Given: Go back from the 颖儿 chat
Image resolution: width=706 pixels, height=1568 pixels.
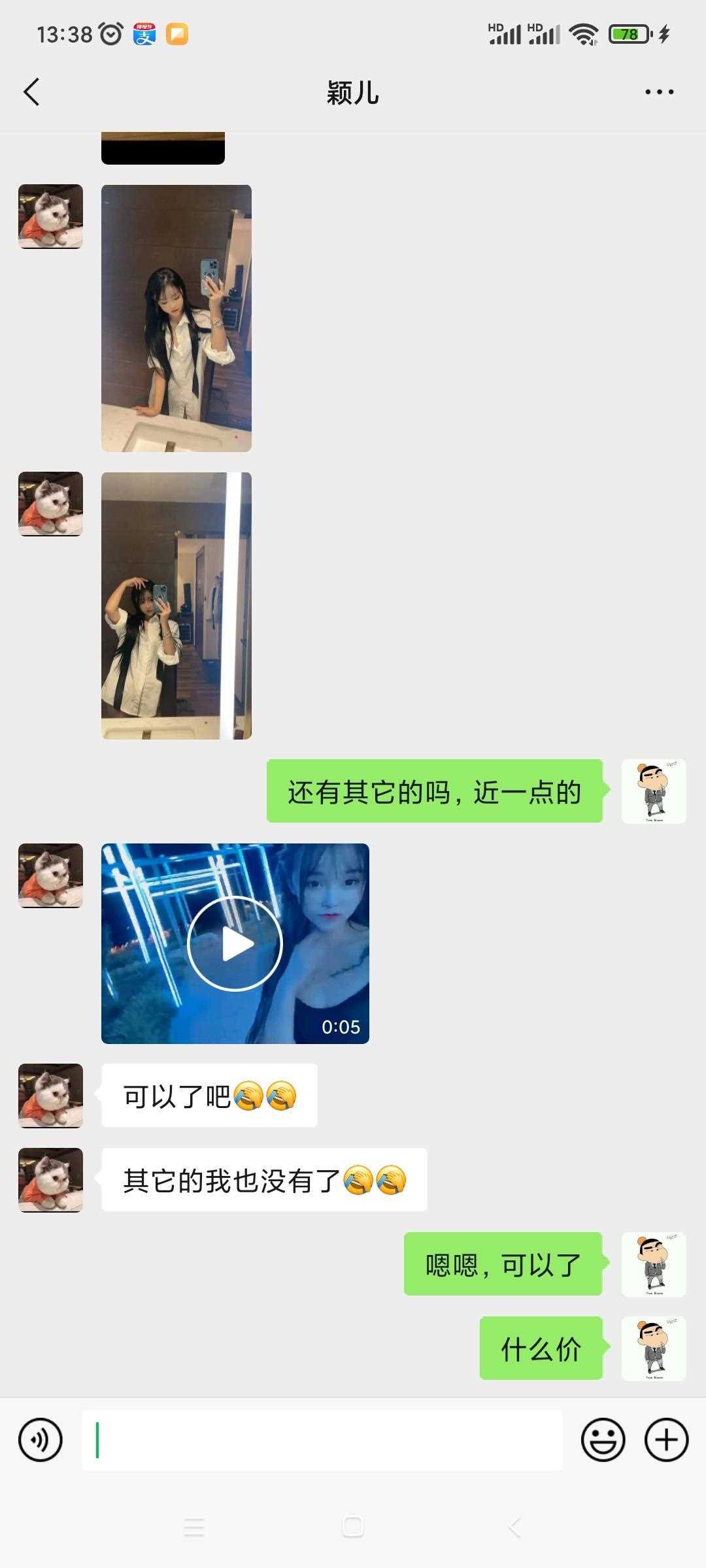Looking at the screenshot, I should 31,92.
